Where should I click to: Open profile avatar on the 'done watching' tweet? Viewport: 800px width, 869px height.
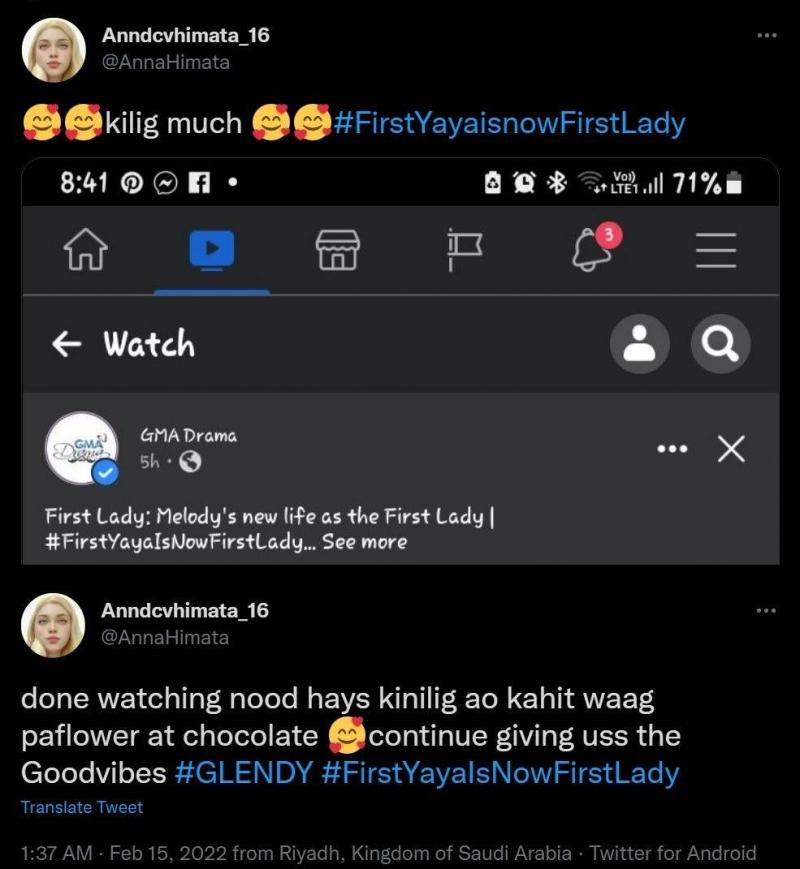tap(53, 624)
